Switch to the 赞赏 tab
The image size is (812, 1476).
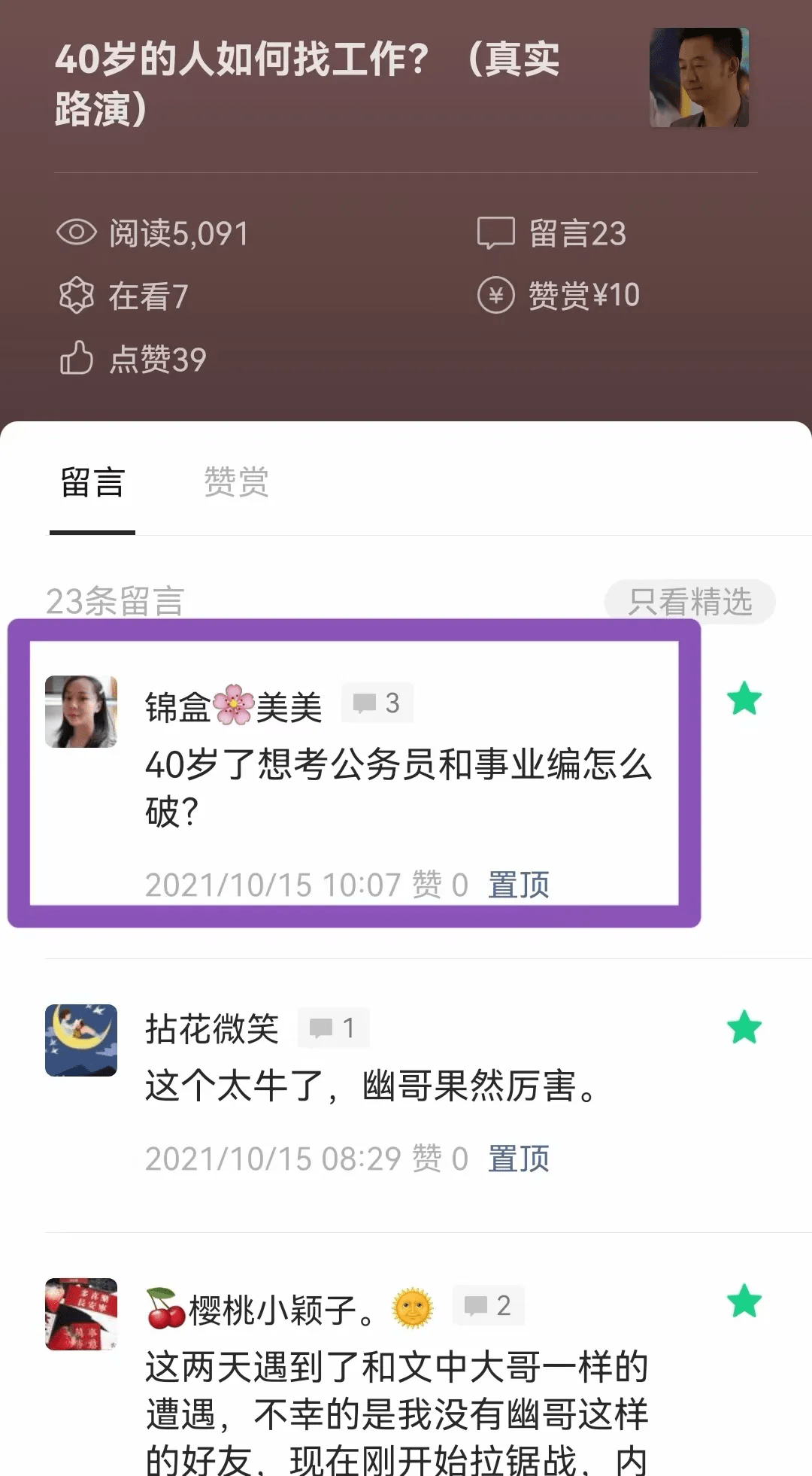236,482
